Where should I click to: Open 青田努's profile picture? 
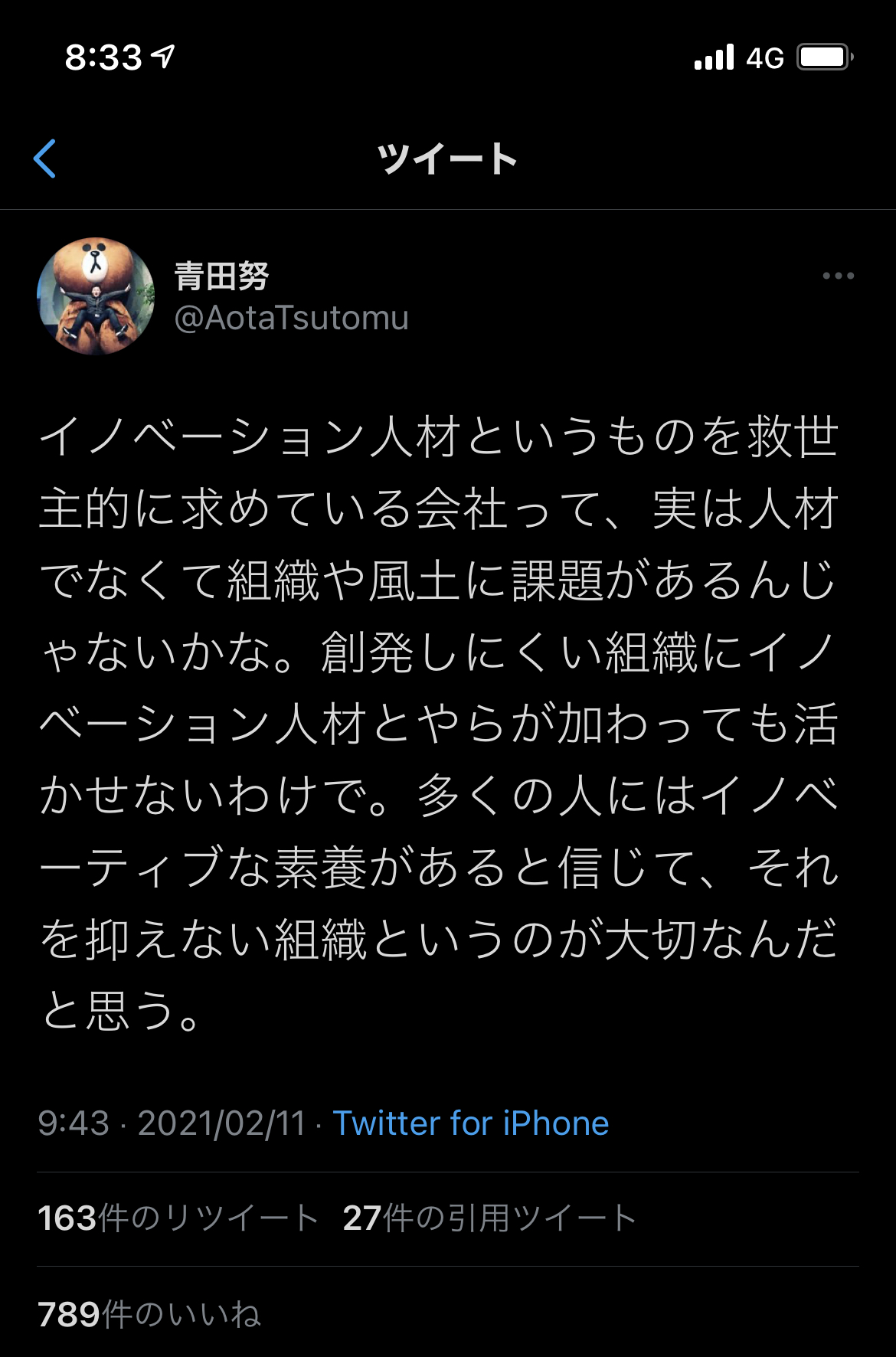pyautogui.click(x=96, y=296)
